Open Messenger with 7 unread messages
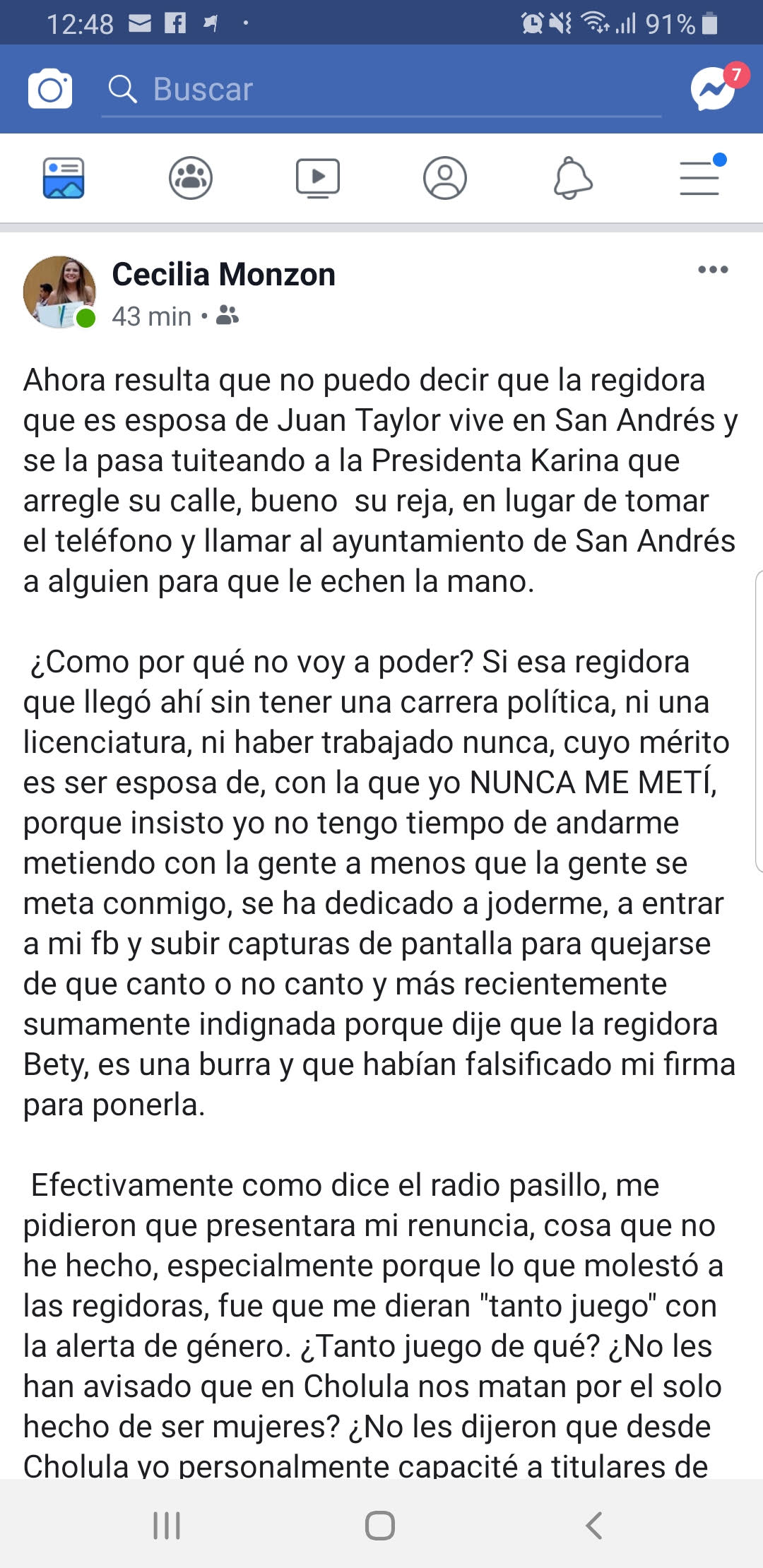 [x=714, y=89]
